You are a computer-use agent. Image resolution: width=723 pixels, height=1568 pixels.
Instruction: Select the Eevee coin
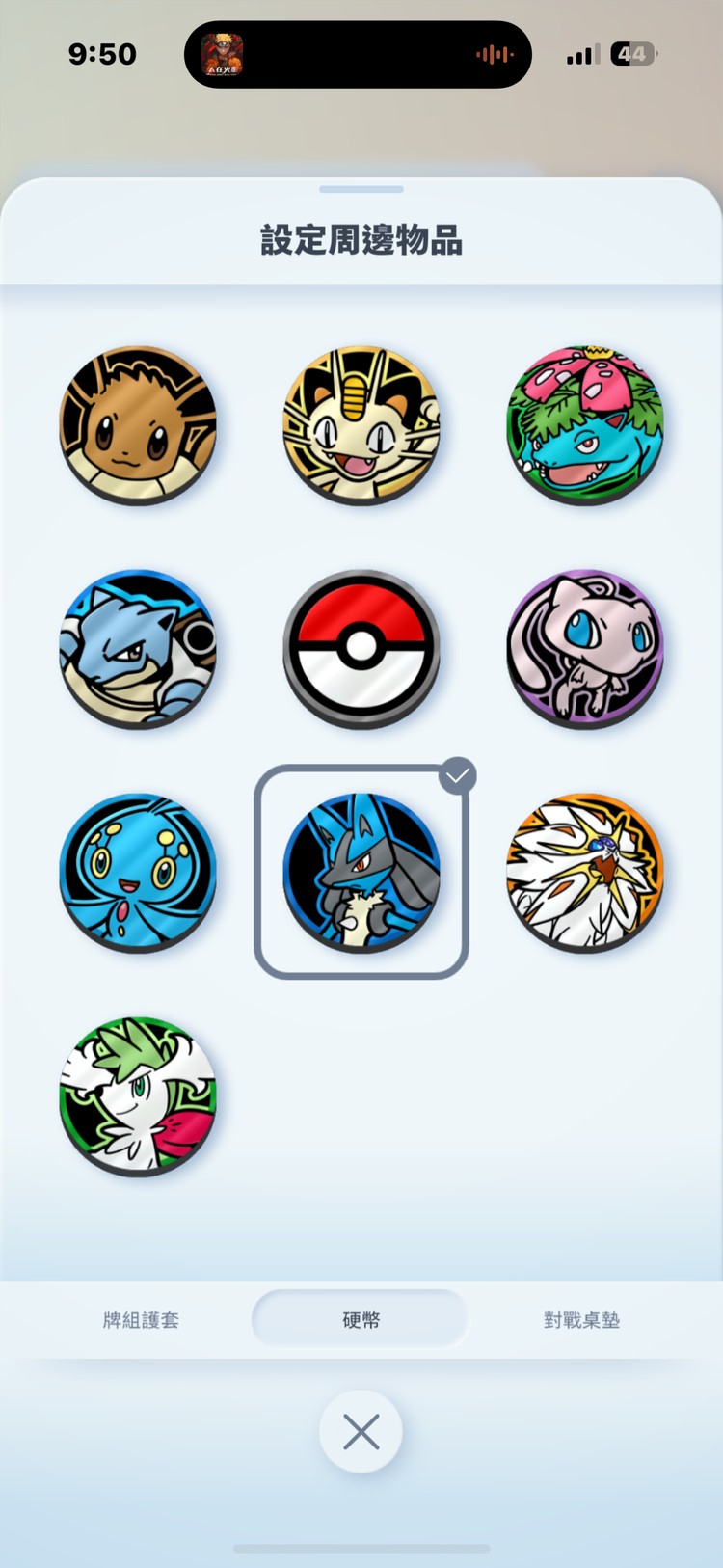[x=138, y=424]
